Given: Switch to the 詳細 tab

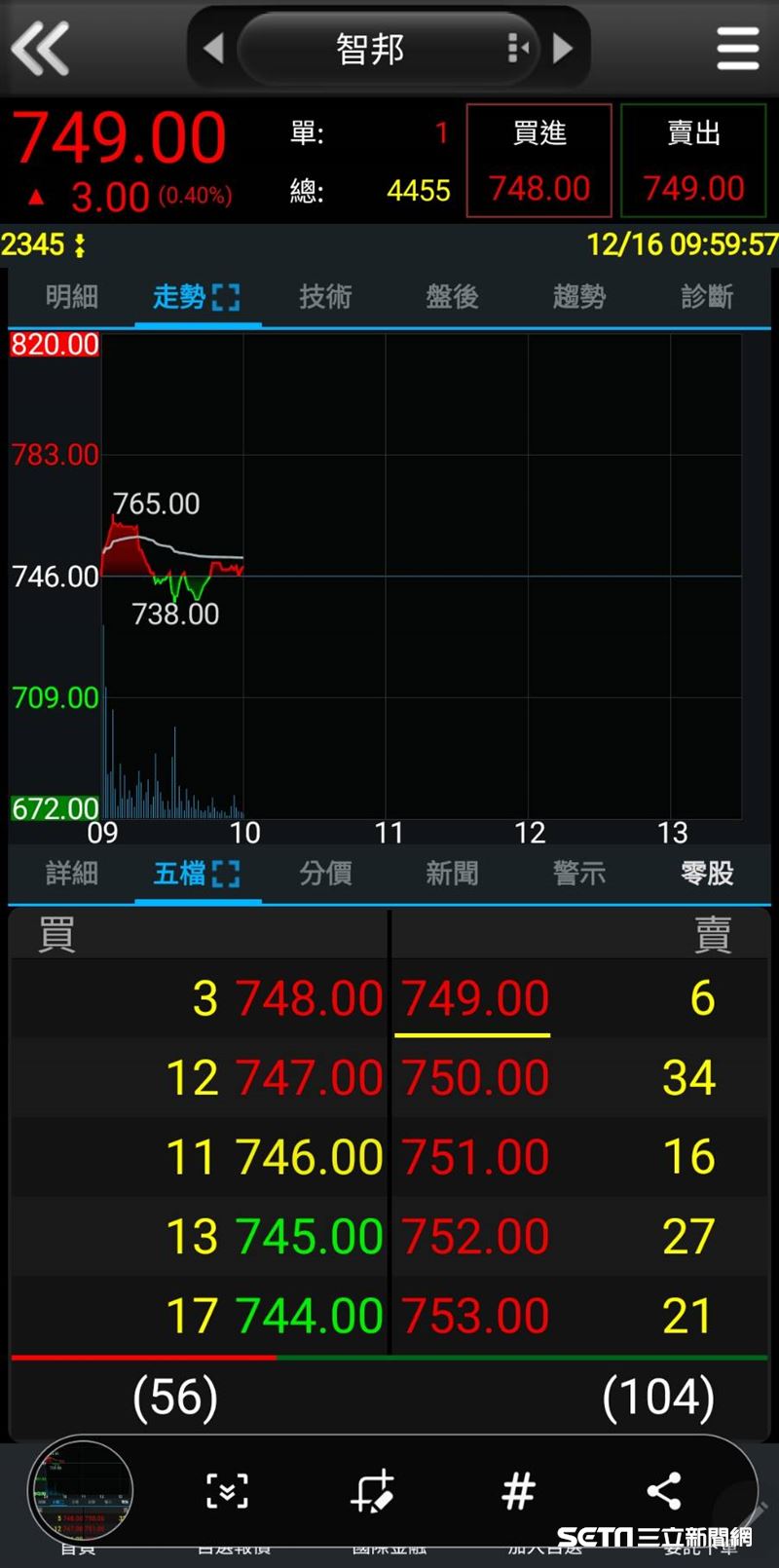Looking at the screenshot, I should [x=71, y=873].
